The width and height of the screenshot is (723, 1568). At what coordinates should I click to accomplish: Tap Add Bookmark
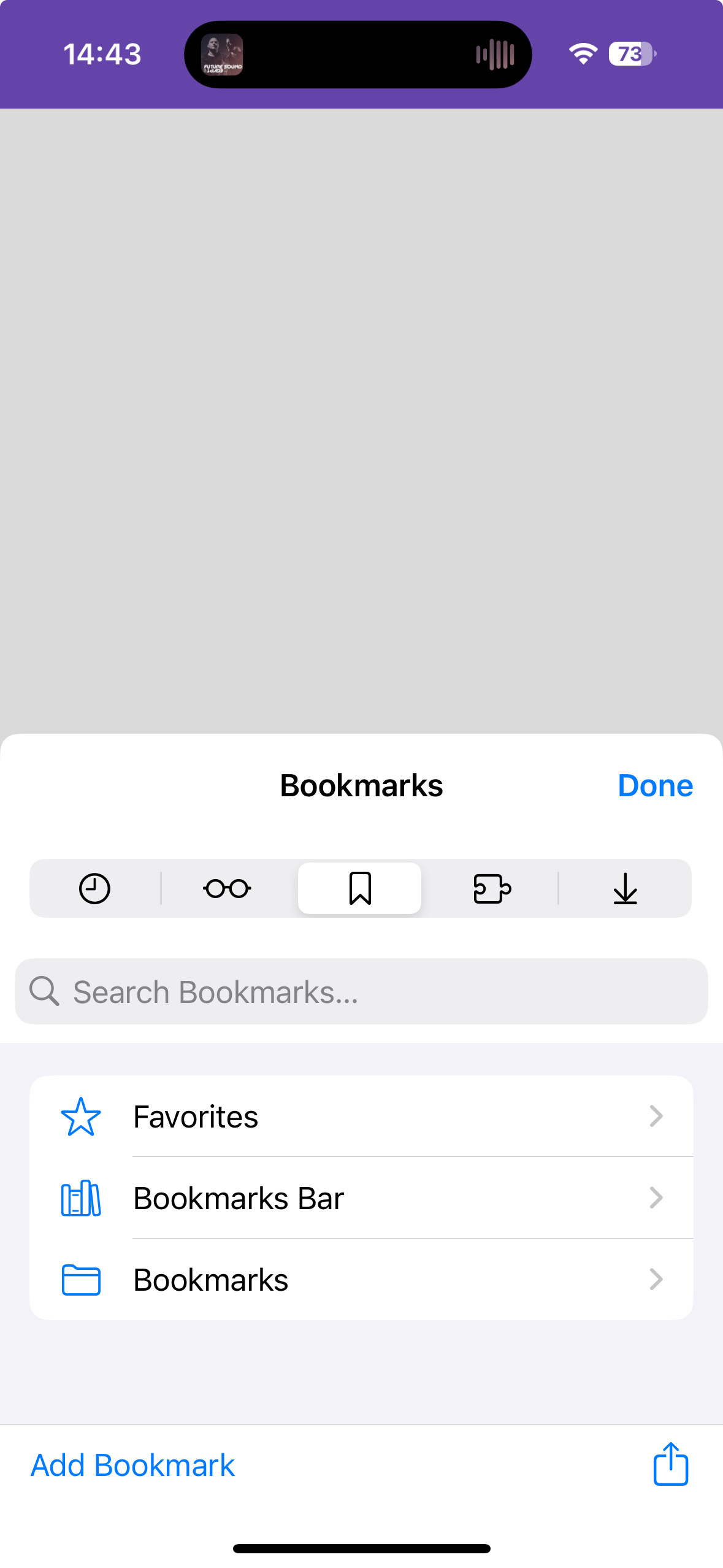tap(133, 1466)
